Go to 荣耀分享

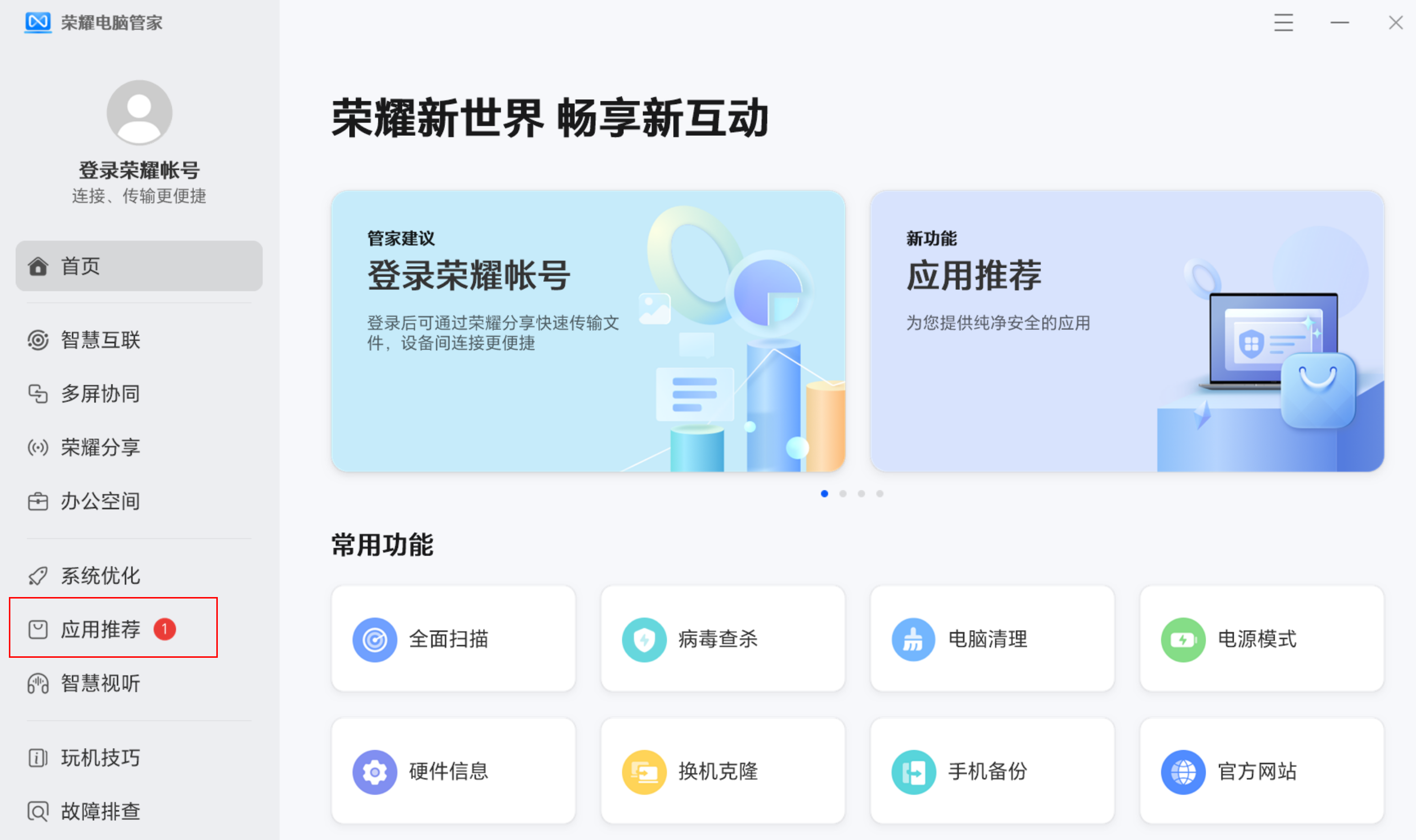click(x=100, y=448)
